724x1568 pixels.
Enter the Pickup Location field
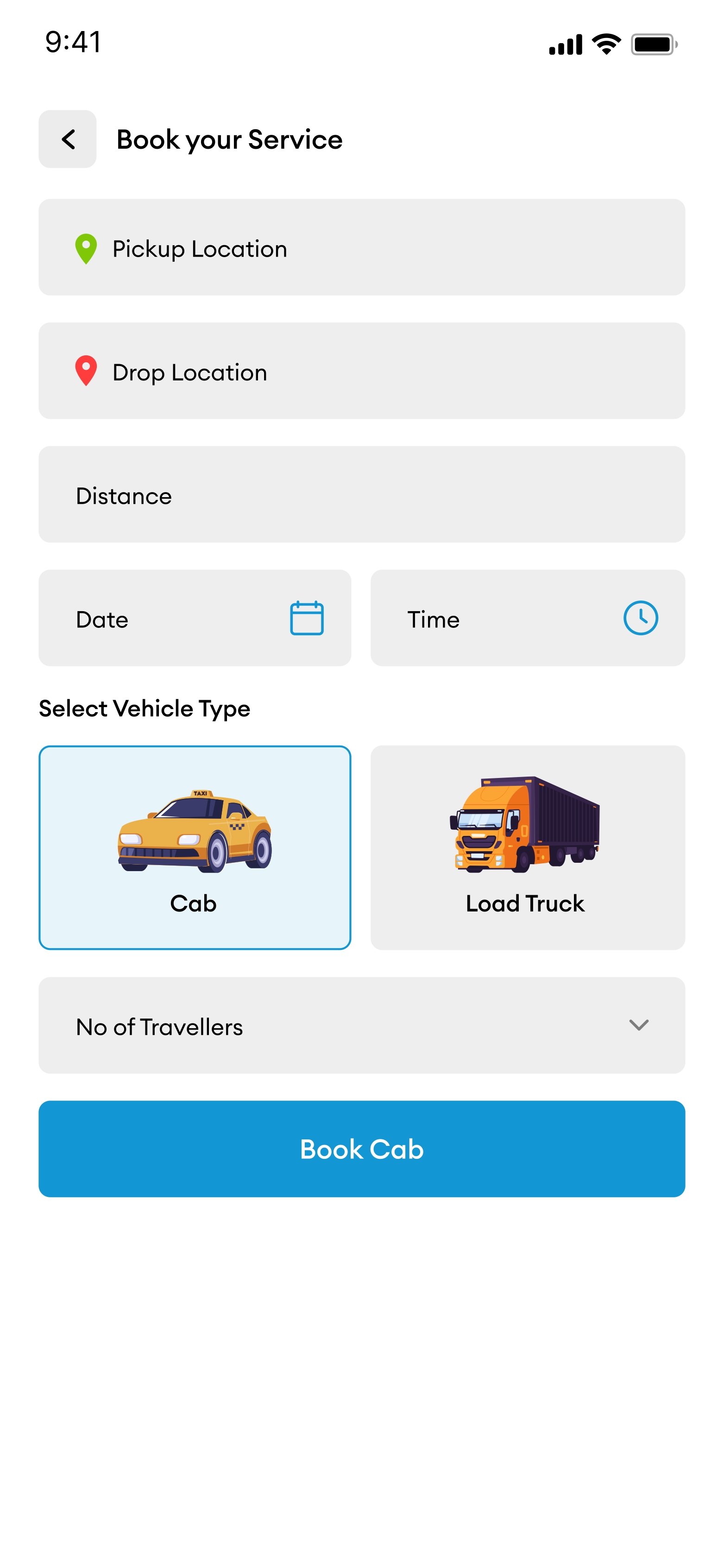[x=361, y=248]
